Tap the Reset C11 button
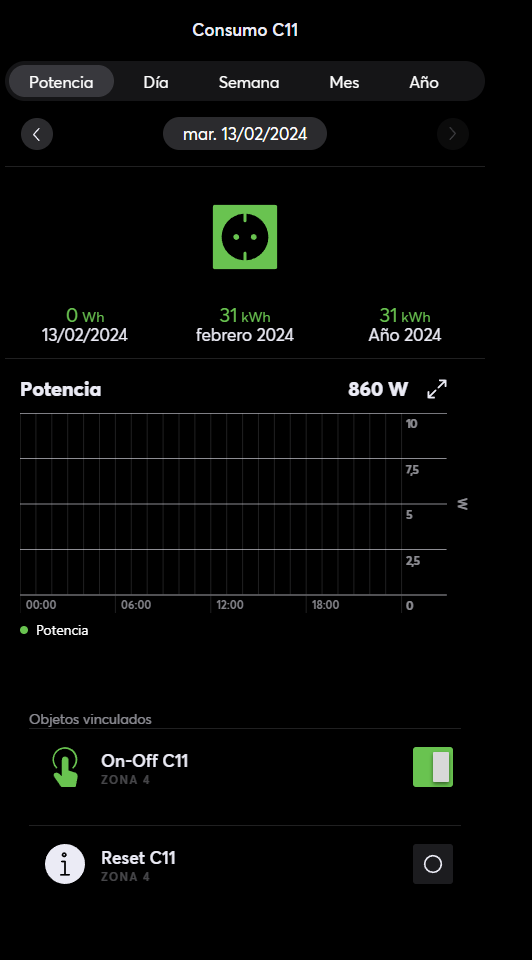 click(433, 864)
